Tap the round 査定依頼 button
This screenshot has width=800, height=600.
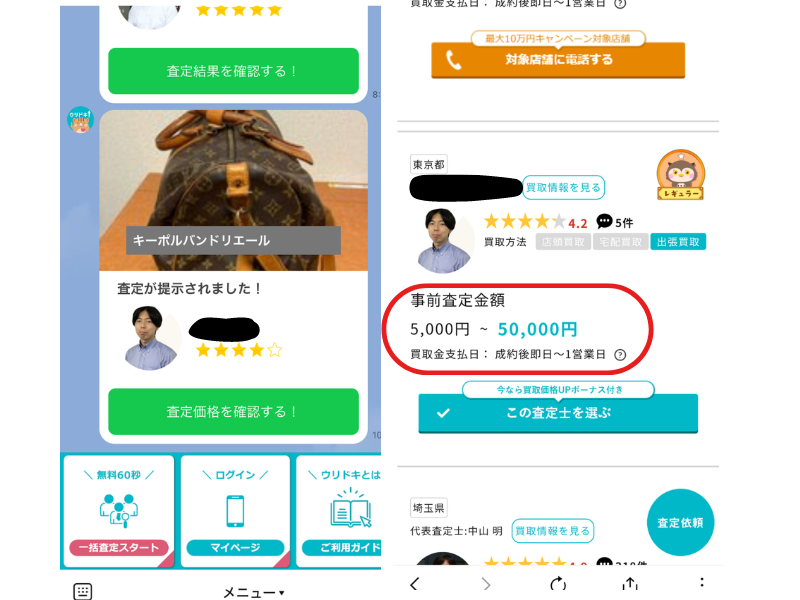tap(680, 523)
